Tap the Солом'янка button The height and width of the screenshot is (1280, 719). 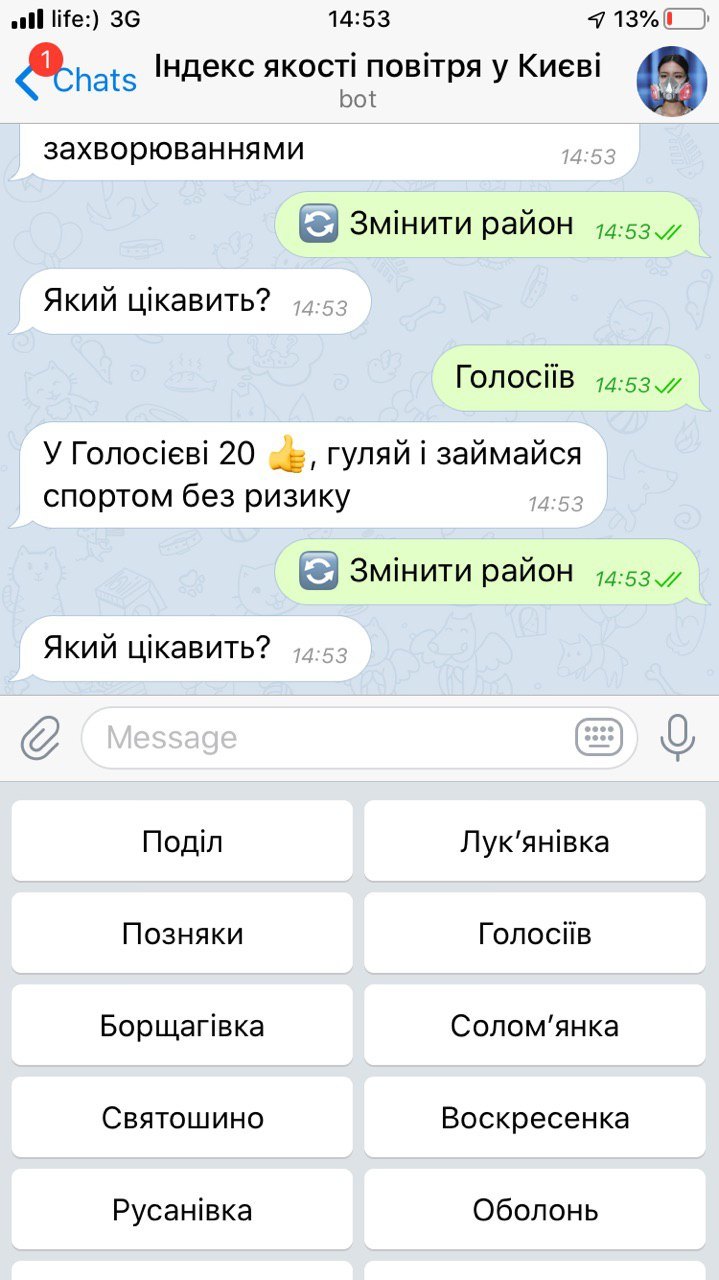(x=535, y=1025)
